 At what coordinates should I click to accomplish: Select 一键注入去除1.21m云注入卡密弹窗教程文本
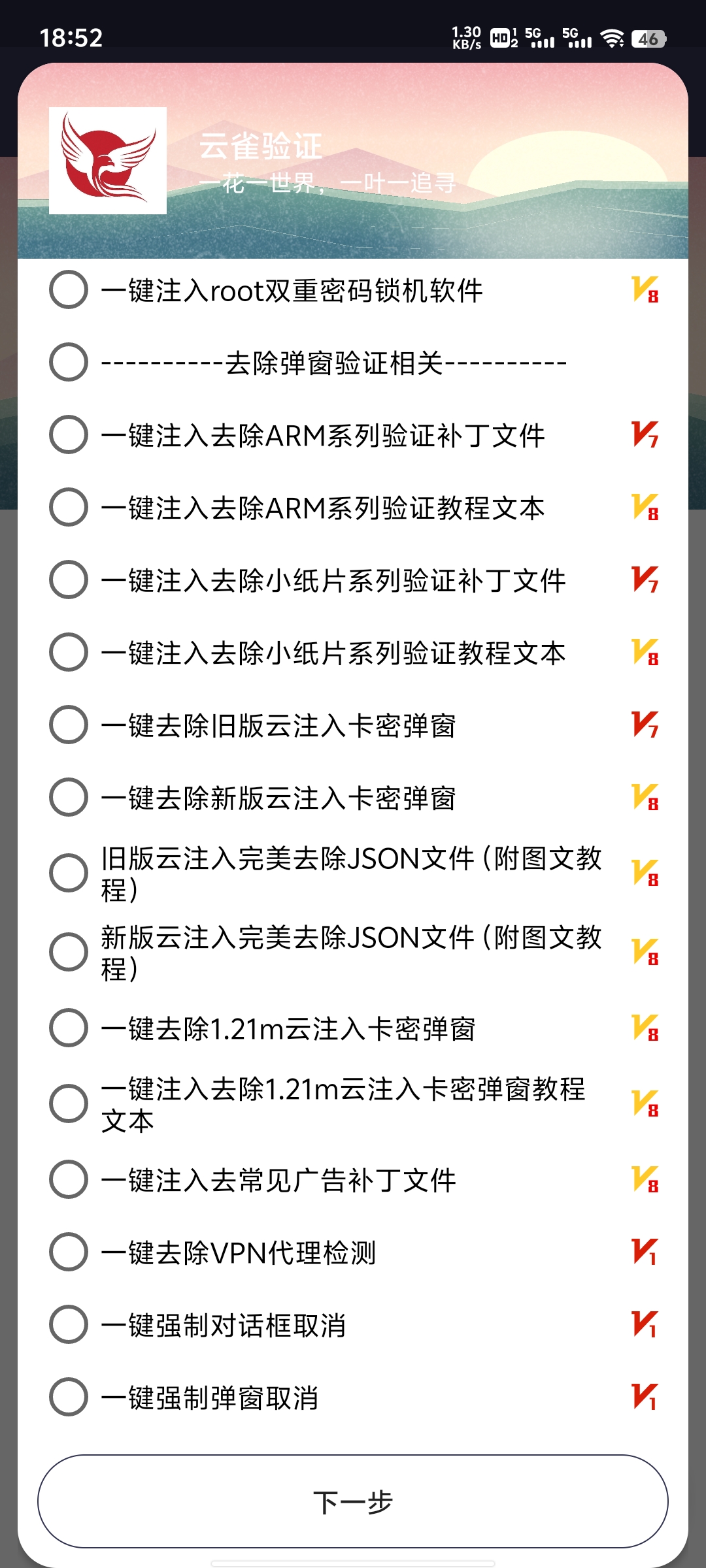69,1103
